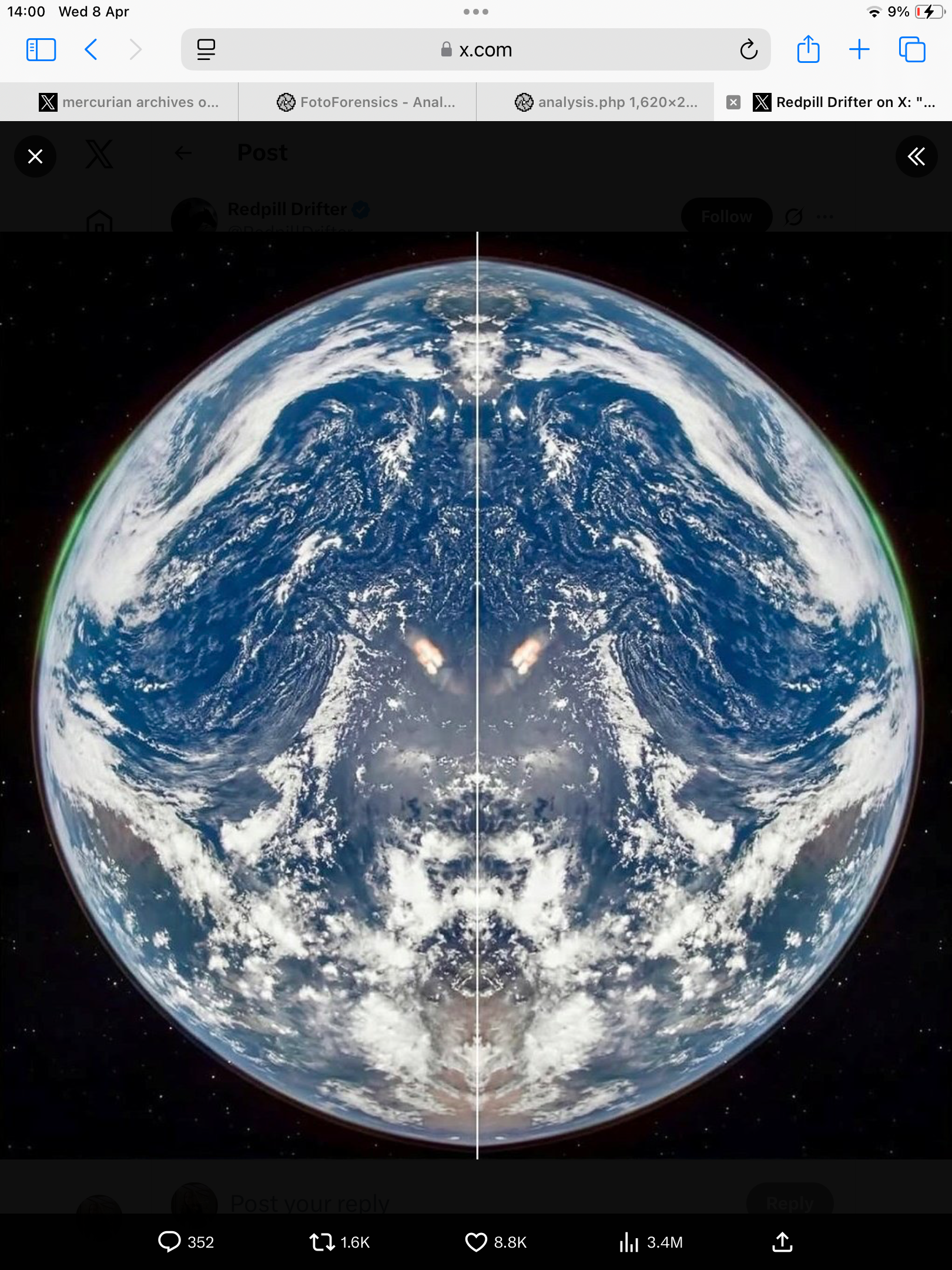Switch to mercurian archives tab

[x=128, y=102]
